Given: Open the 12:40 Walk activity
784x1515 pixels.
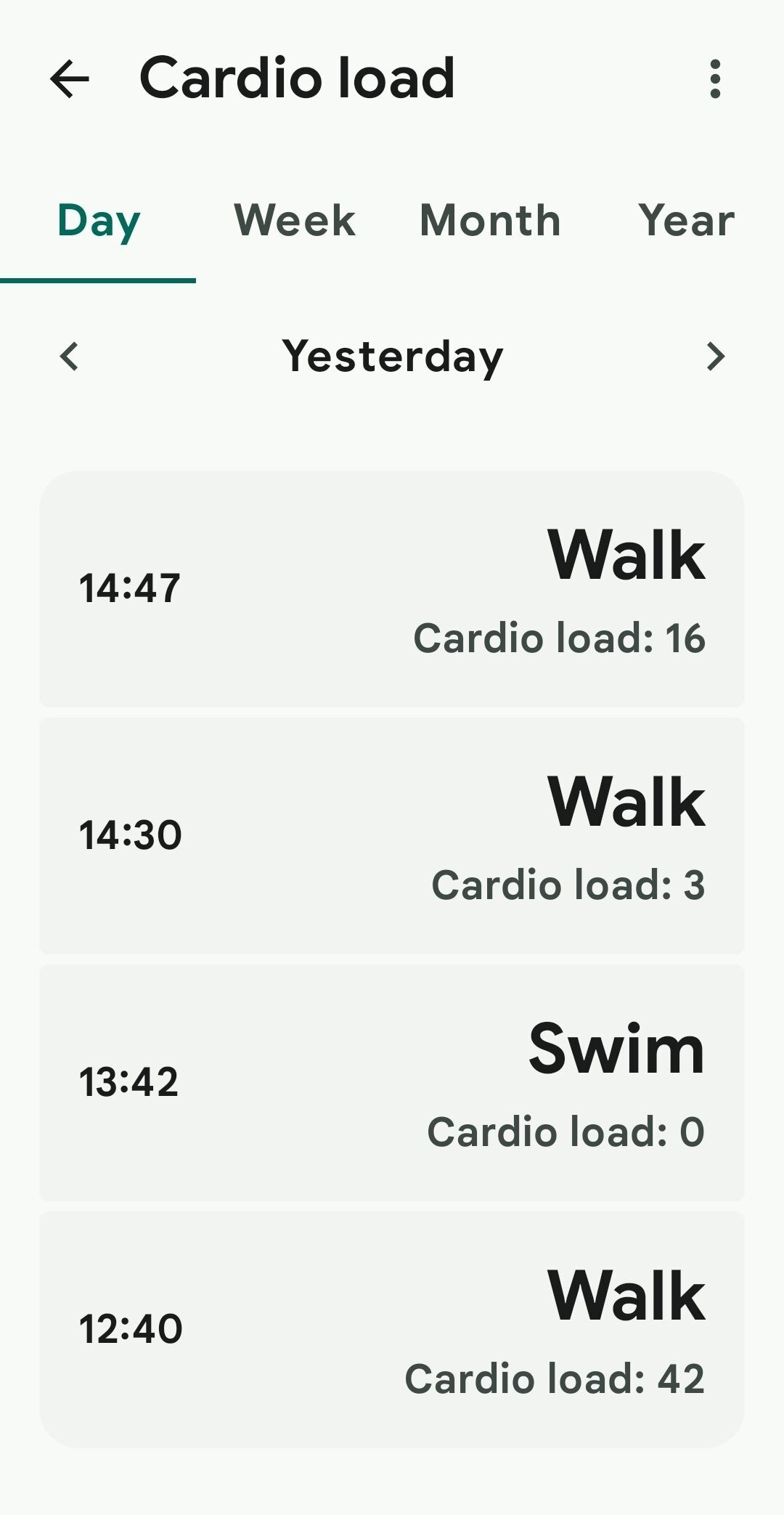Looking at the screenshot, I should 392,1330.
